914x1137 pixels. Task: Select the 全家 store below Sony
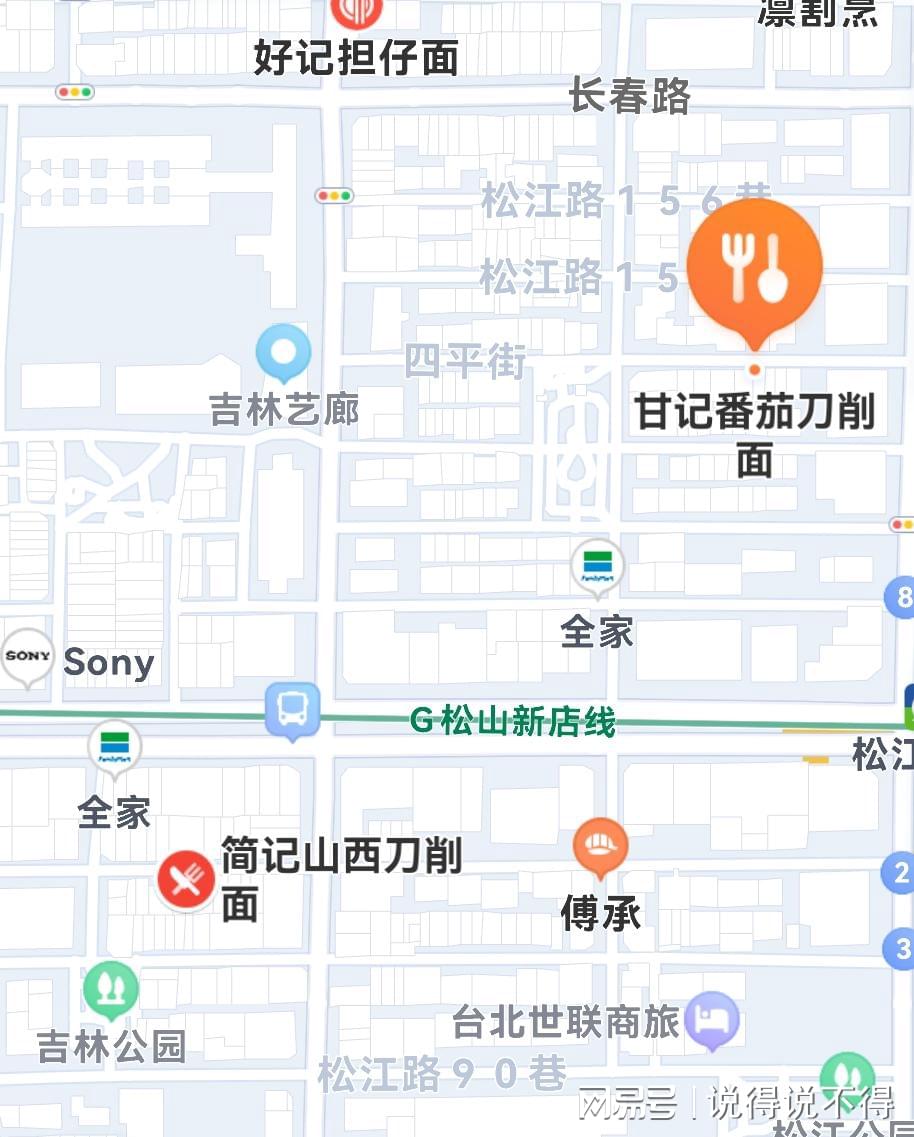point(114,746)
